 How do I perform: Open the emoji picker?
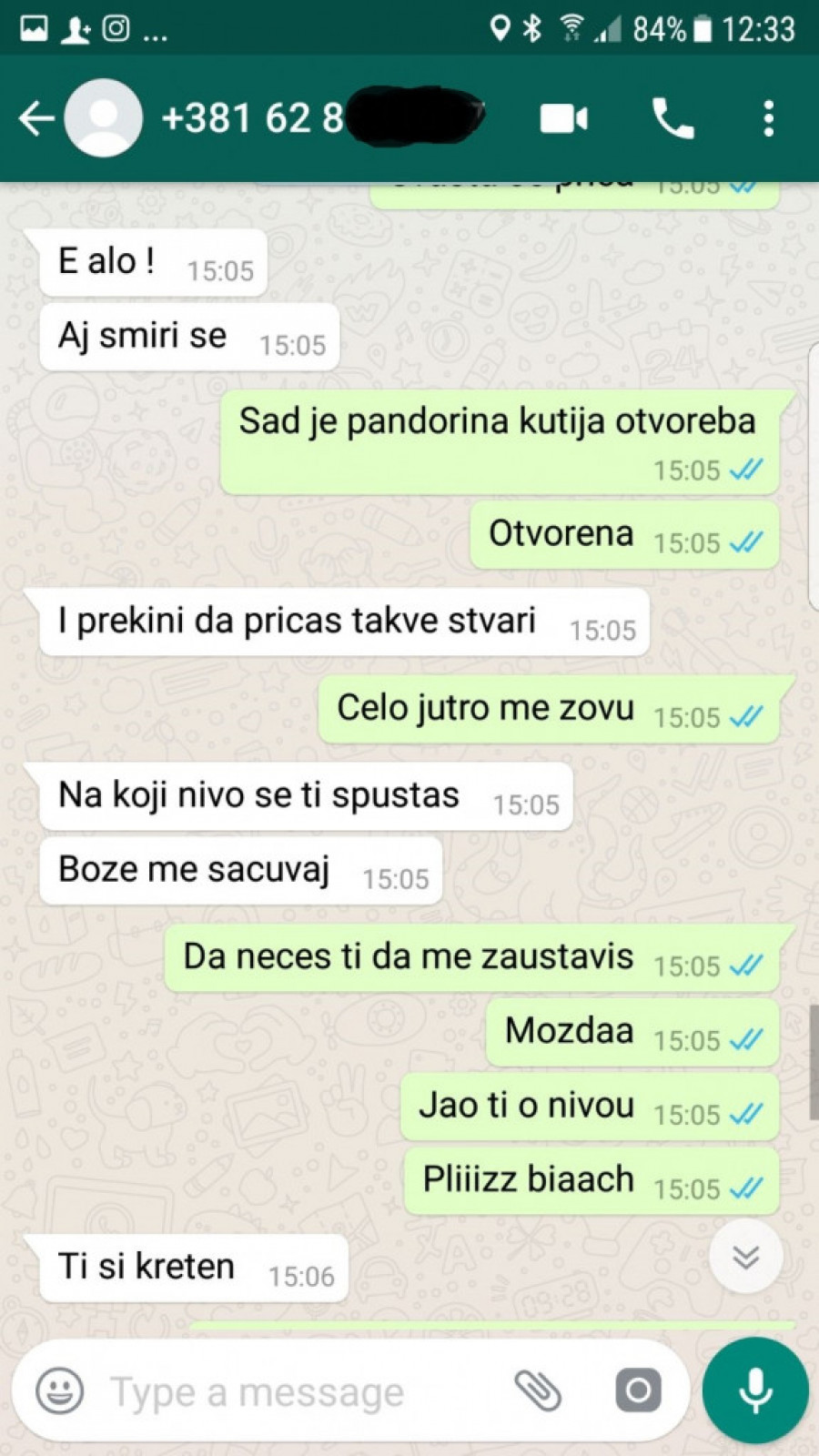pyautogui.click(x=60, y=1390)
